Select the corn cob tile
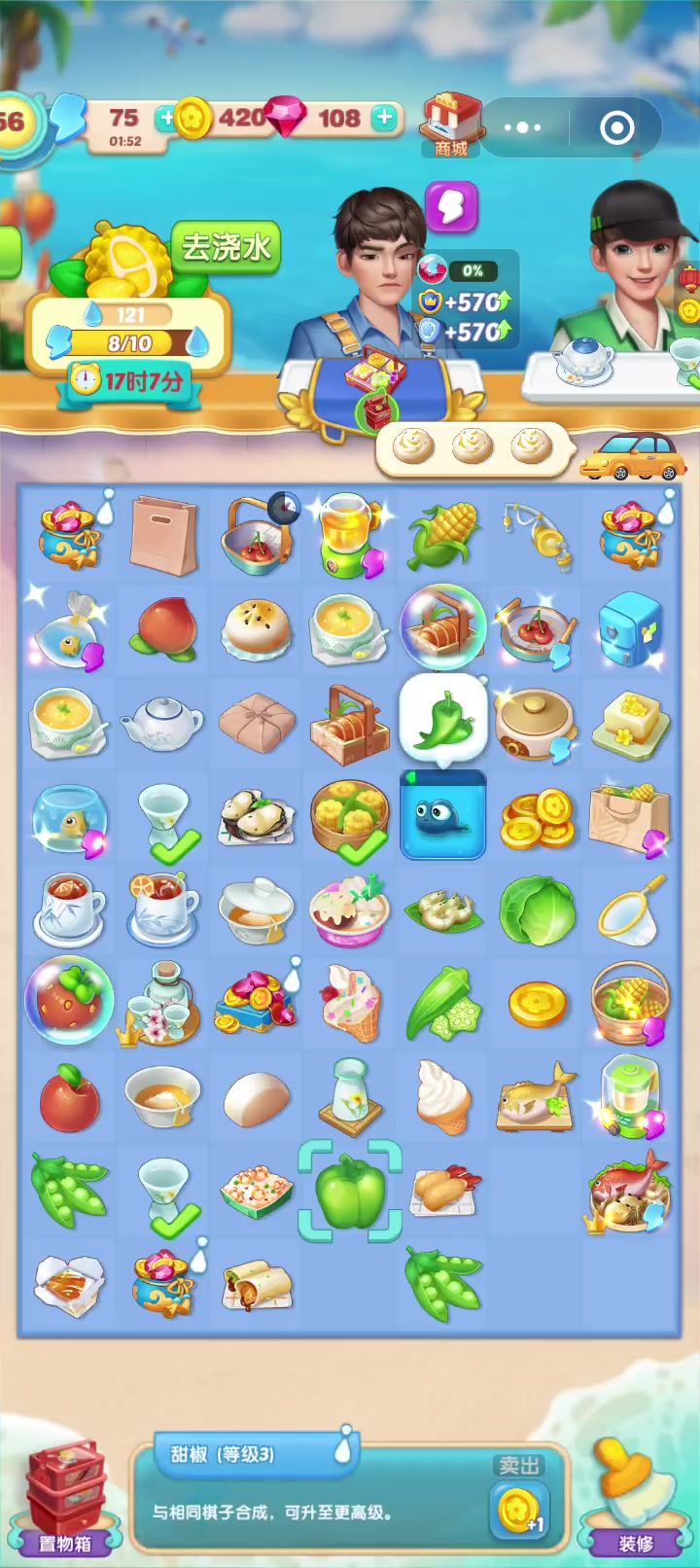The height and width of the screenshot is (1568, 700). pyautogui.click(x=443, y=535)
